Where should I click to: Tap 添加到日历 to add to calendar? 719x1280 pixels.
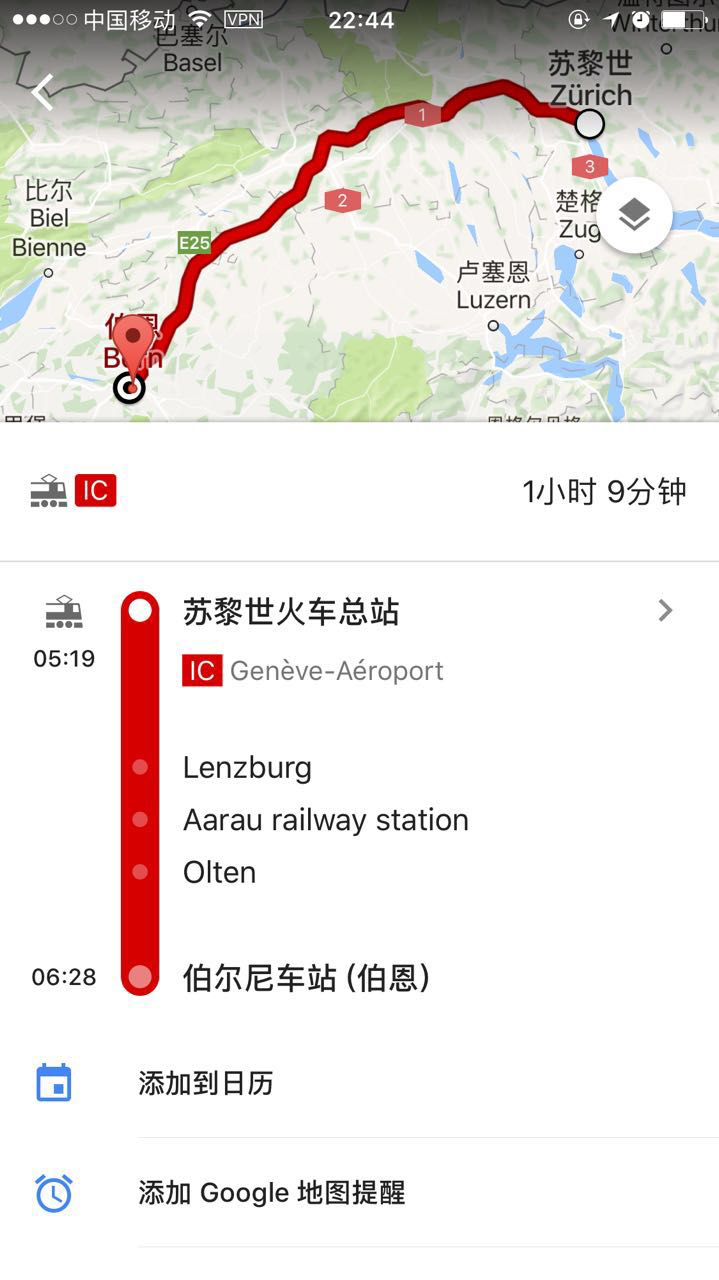point(206,1083)
